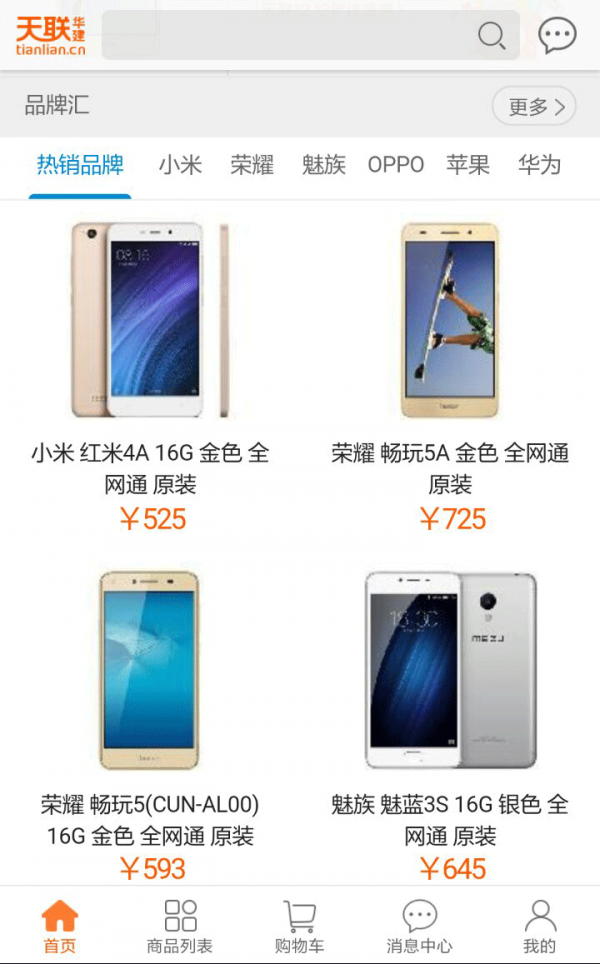The width and height of the screenshot is (600, 964).
Task: Open the 消息中心 message center tab
Action: coord(419,926)
